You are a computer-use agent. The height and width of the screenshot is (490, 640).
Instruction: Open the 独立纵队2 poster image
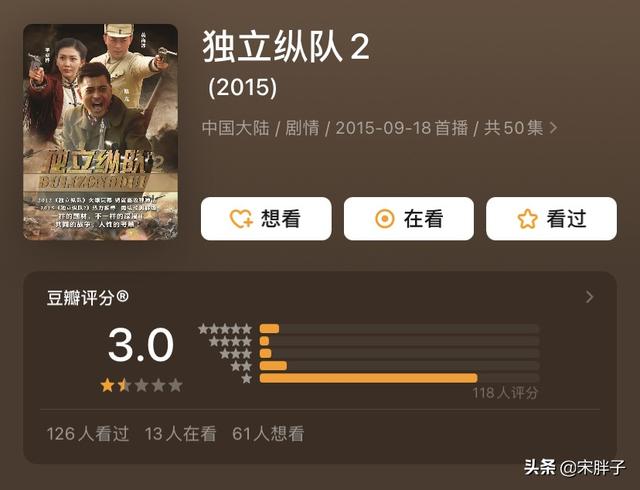pos(100,131)
